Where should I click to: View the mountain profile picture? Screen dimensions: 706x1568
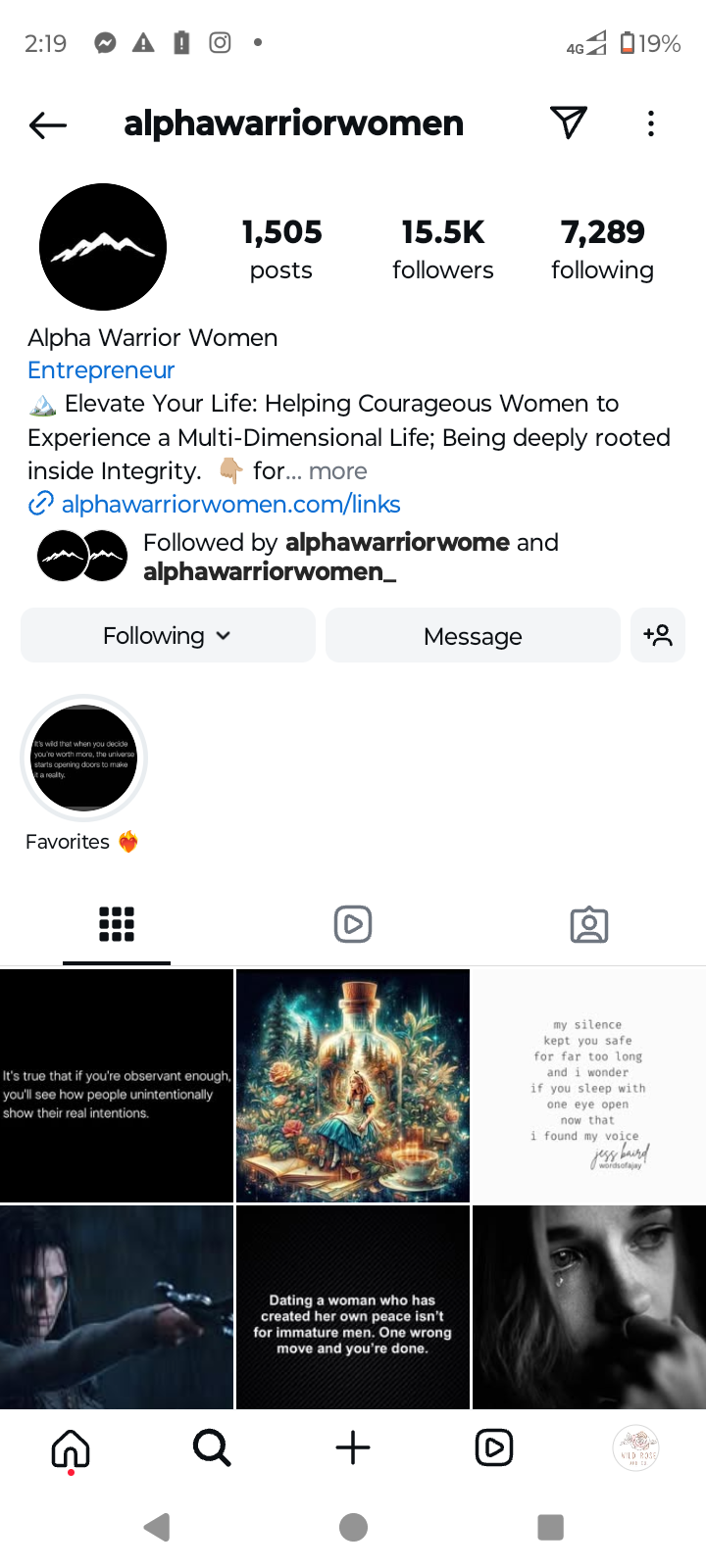pos(103,247)
